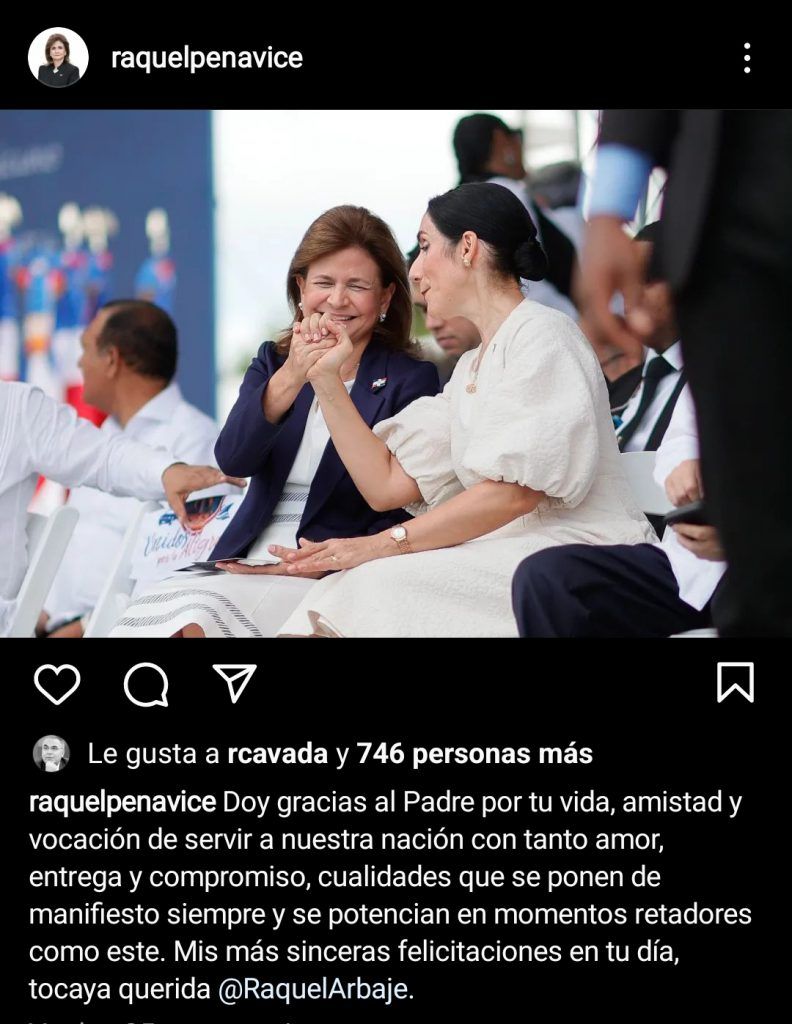Image resolution: width=792 pixels, height=1024 pixels.
Task: Open the comments on this post
Action: [x=146, y=684]
